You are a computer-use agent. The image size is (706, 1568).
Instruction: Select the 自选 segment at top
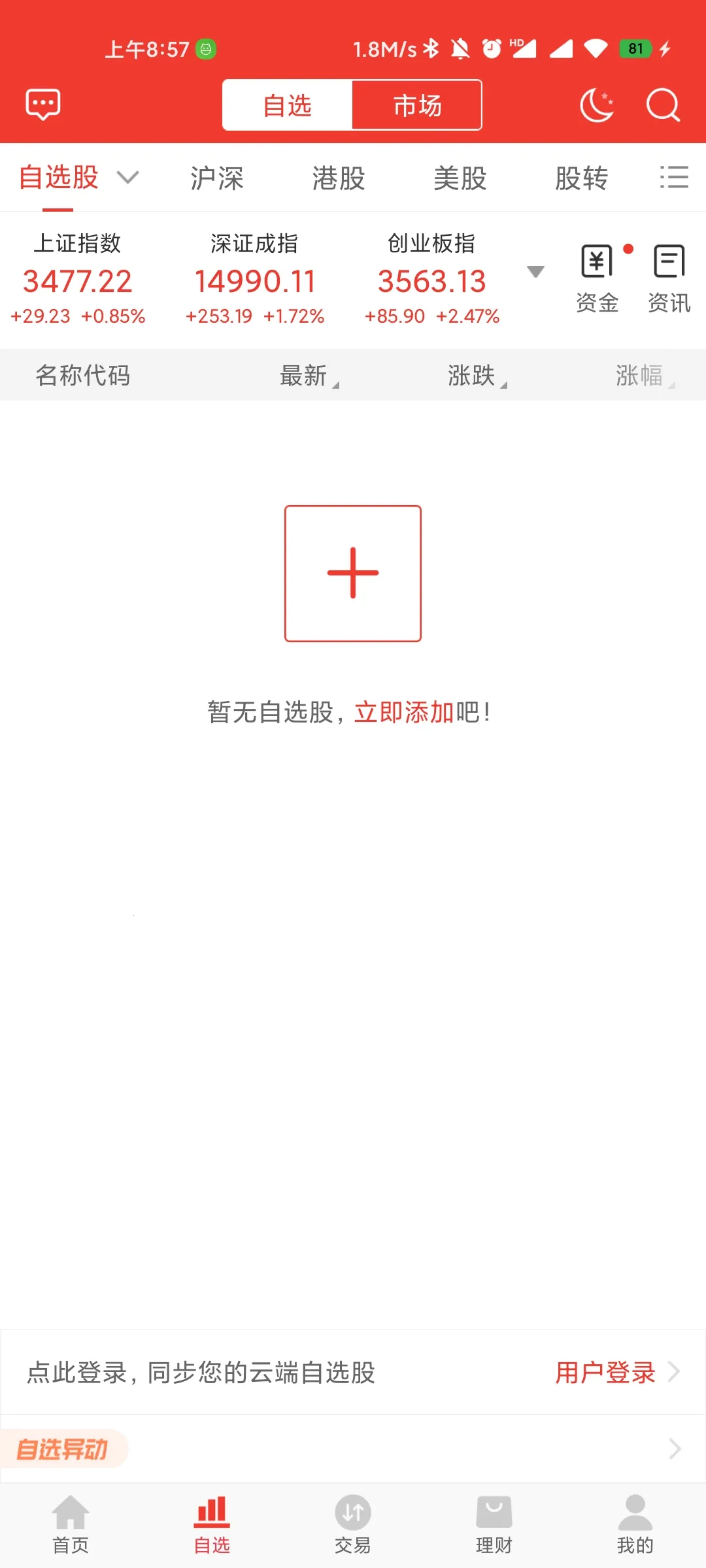[288, 105]
